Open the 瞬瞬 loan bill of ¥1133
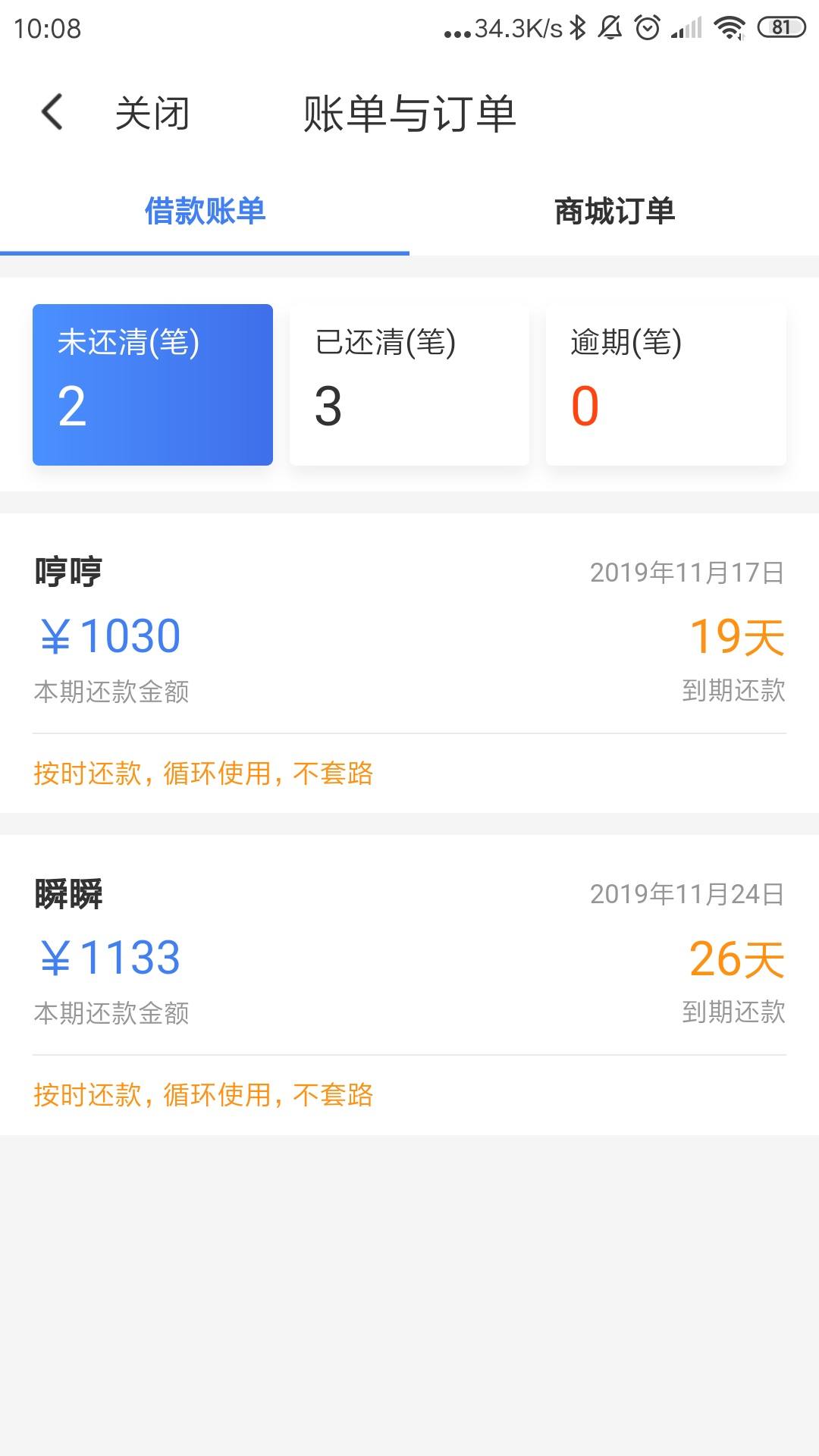 click(x=409, y=984)
